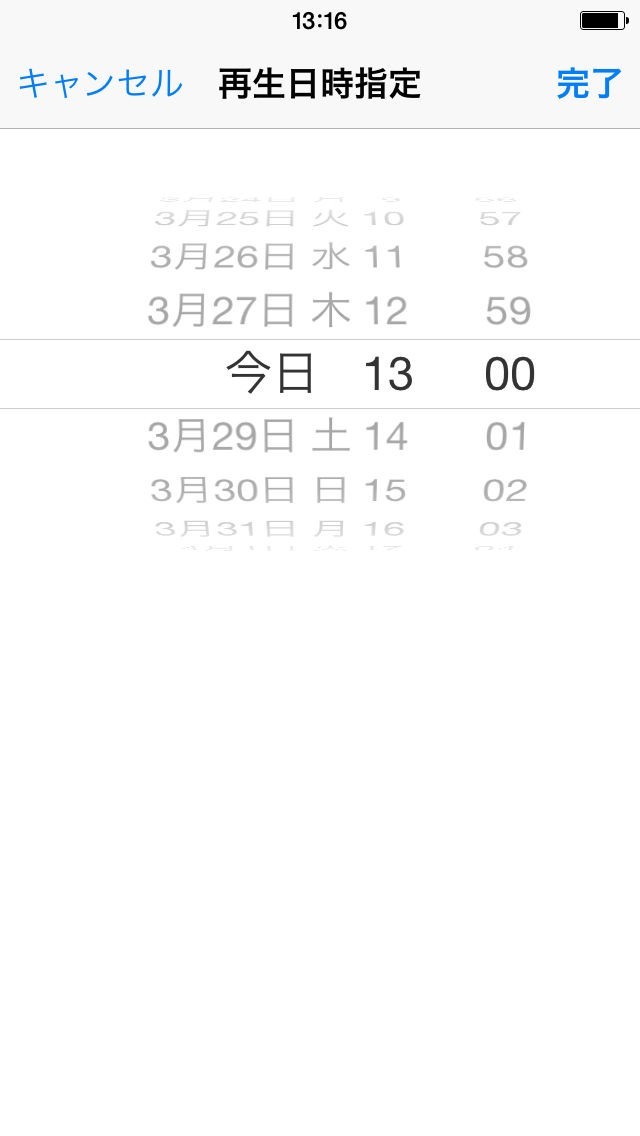This screenshot has width=640, height=1136.
Task: Set minutes to 01
Action: 506,436
